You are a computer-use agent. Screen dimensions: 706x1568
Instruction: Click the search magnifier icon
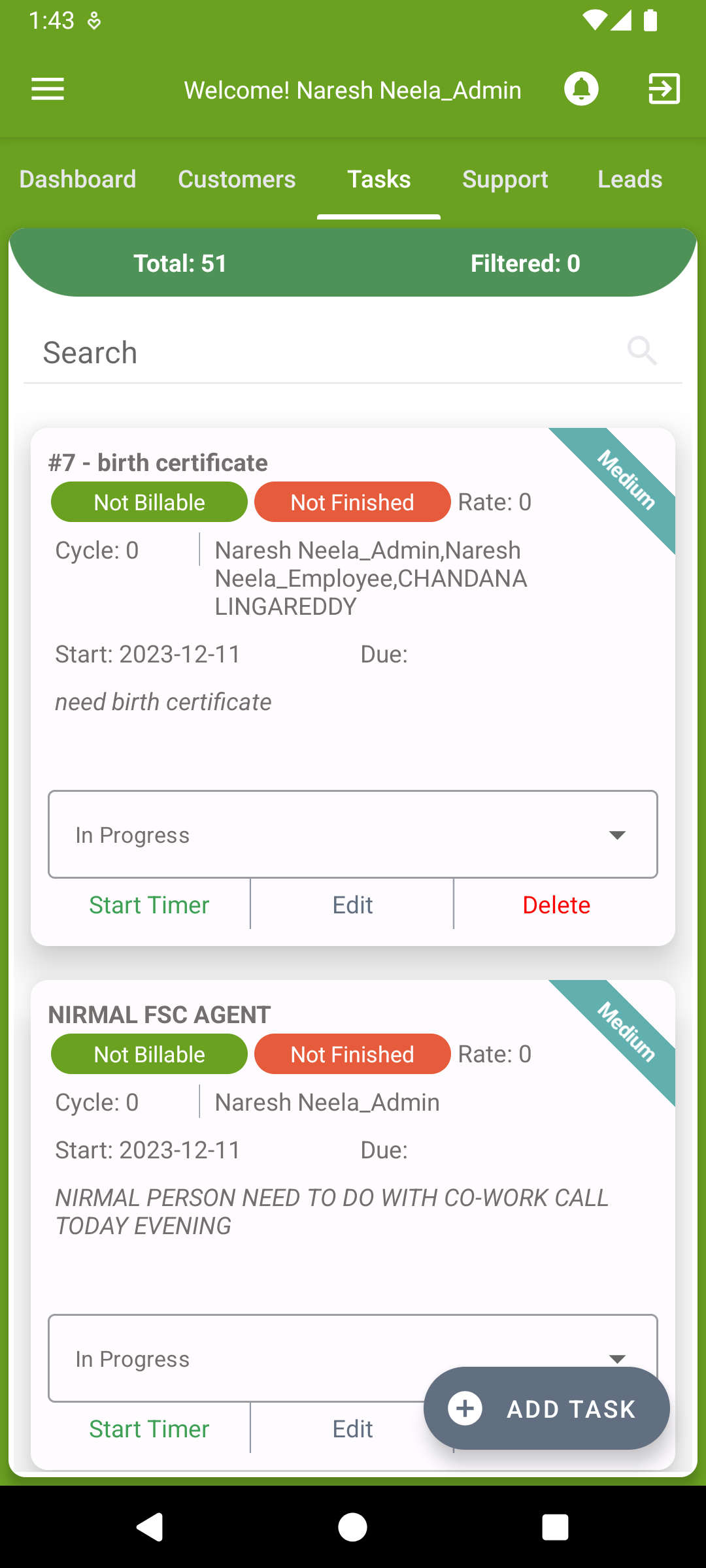point(643,351)
